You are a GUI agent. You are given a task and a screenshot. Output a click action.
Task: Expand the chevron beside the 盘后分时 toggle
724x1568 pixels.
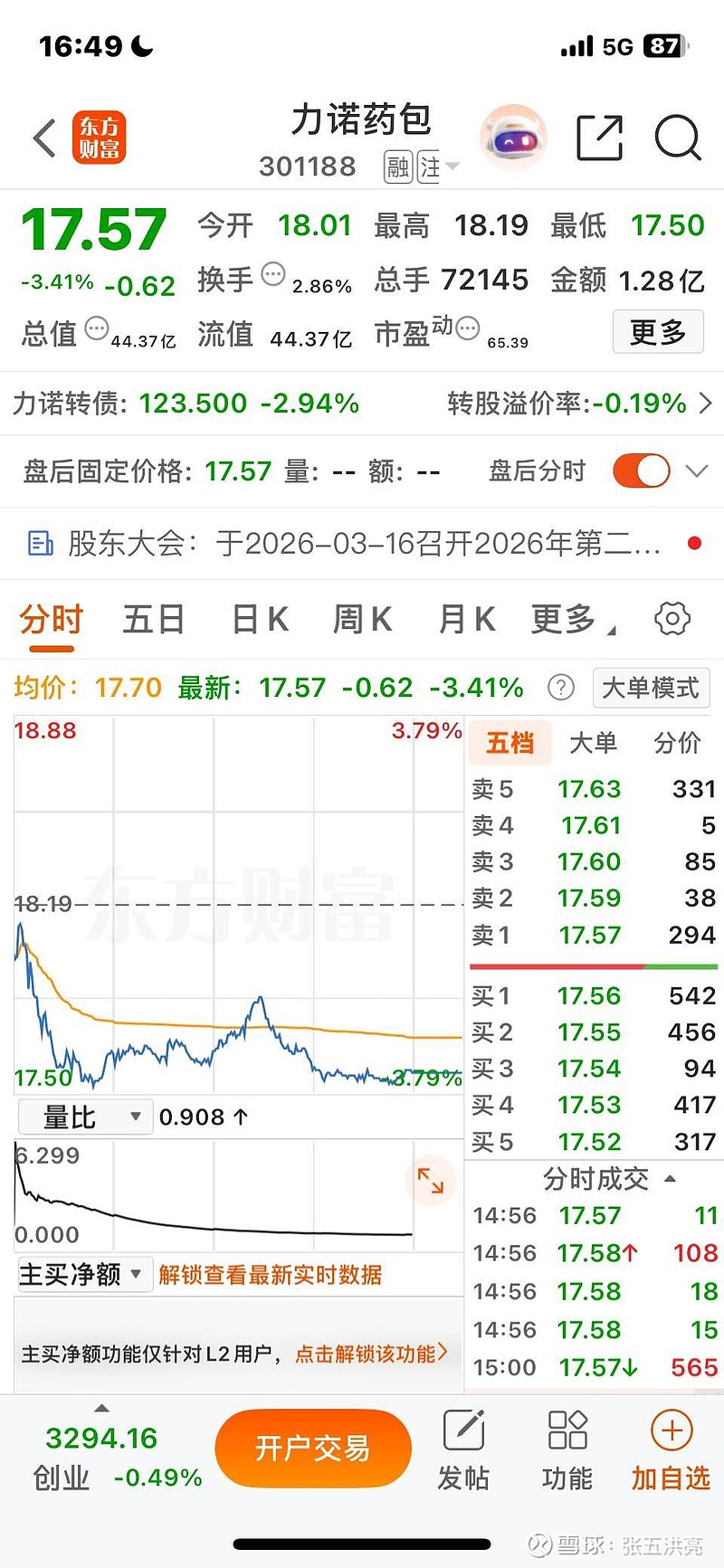(x=697, y=470)
